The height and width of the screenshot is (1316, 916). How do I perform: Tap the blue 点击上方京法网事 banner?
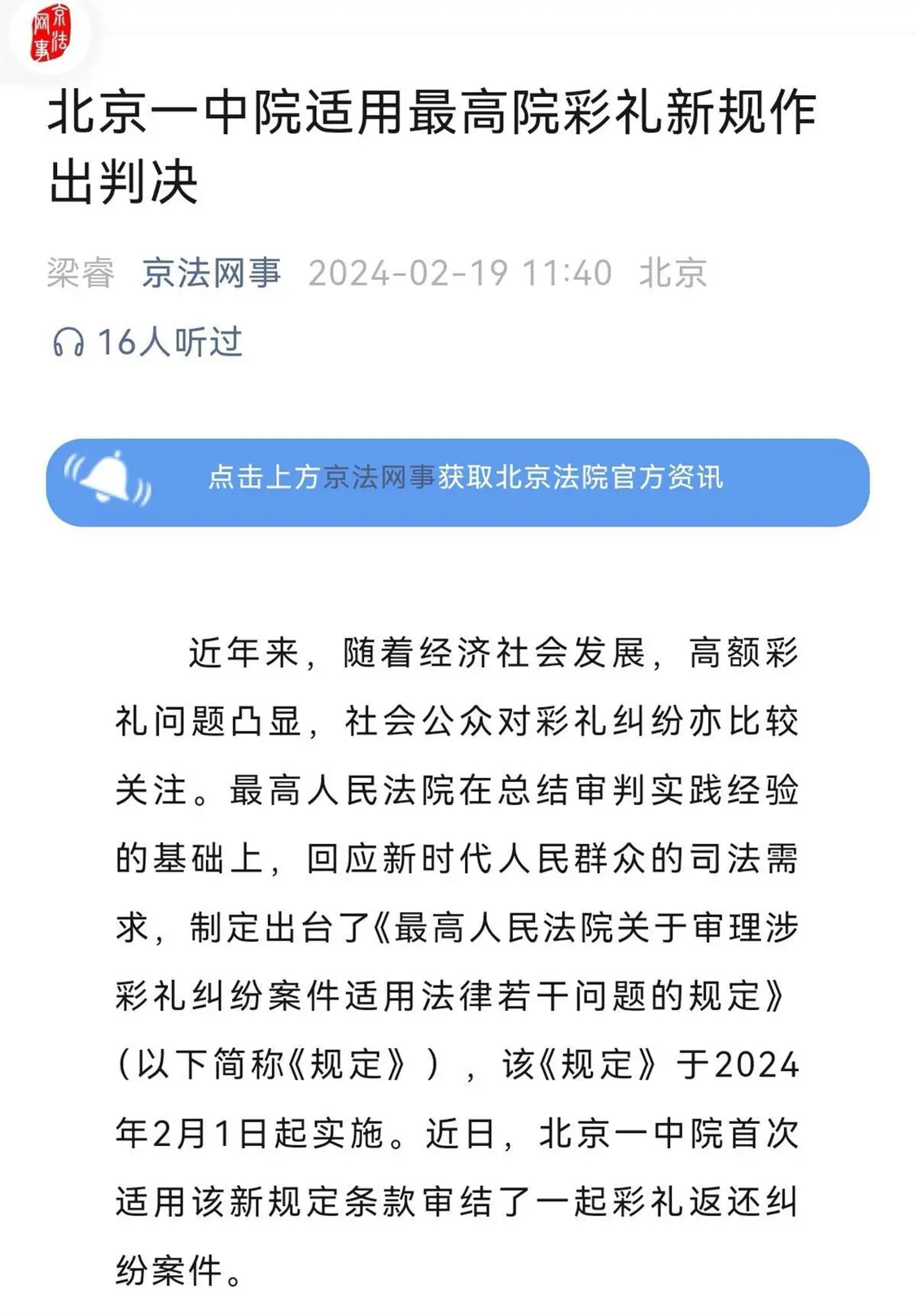pos(458,483)
